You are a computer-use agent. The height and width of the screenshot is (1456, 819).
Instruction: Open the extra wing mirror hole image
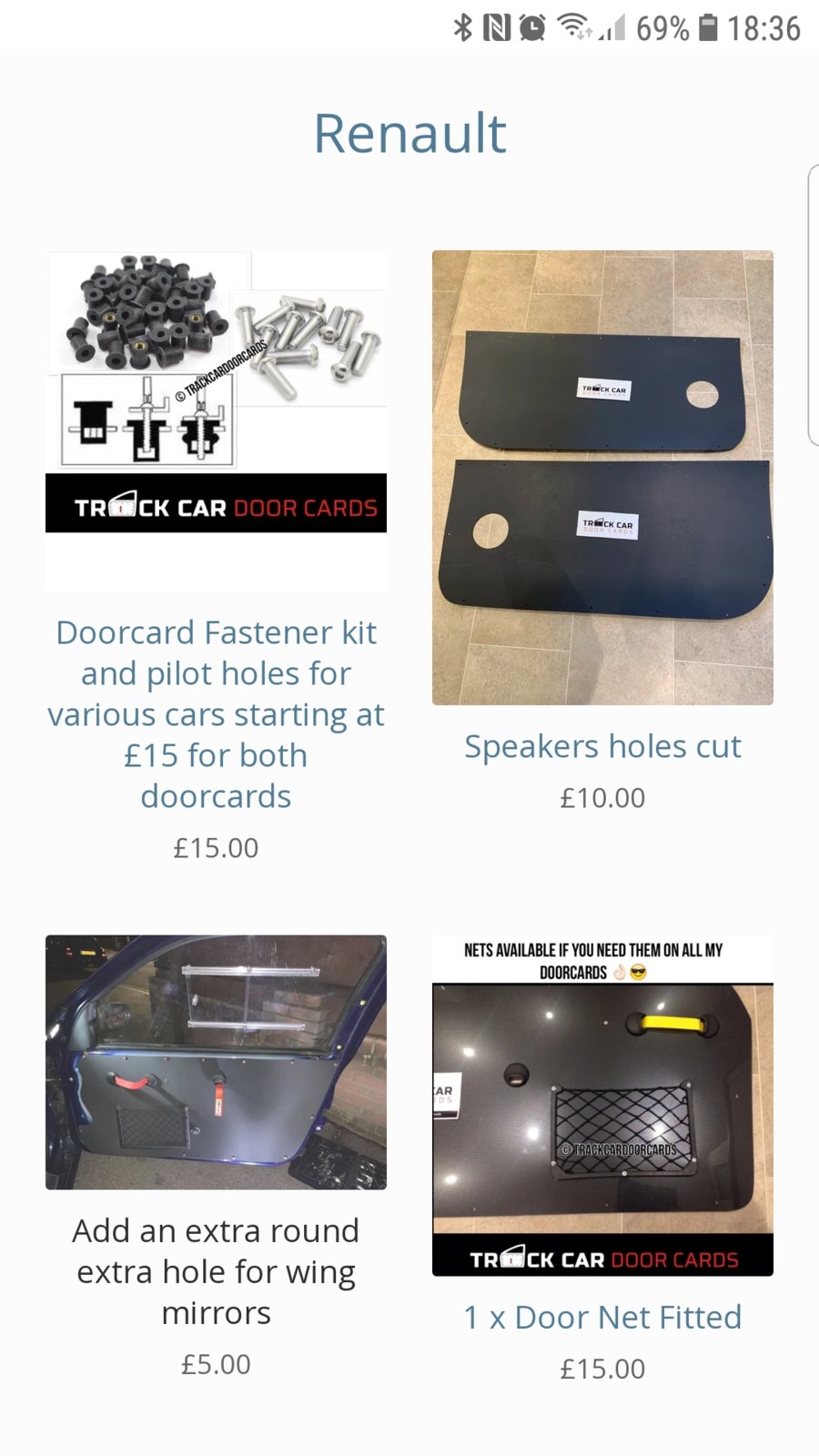point(216,1062)
